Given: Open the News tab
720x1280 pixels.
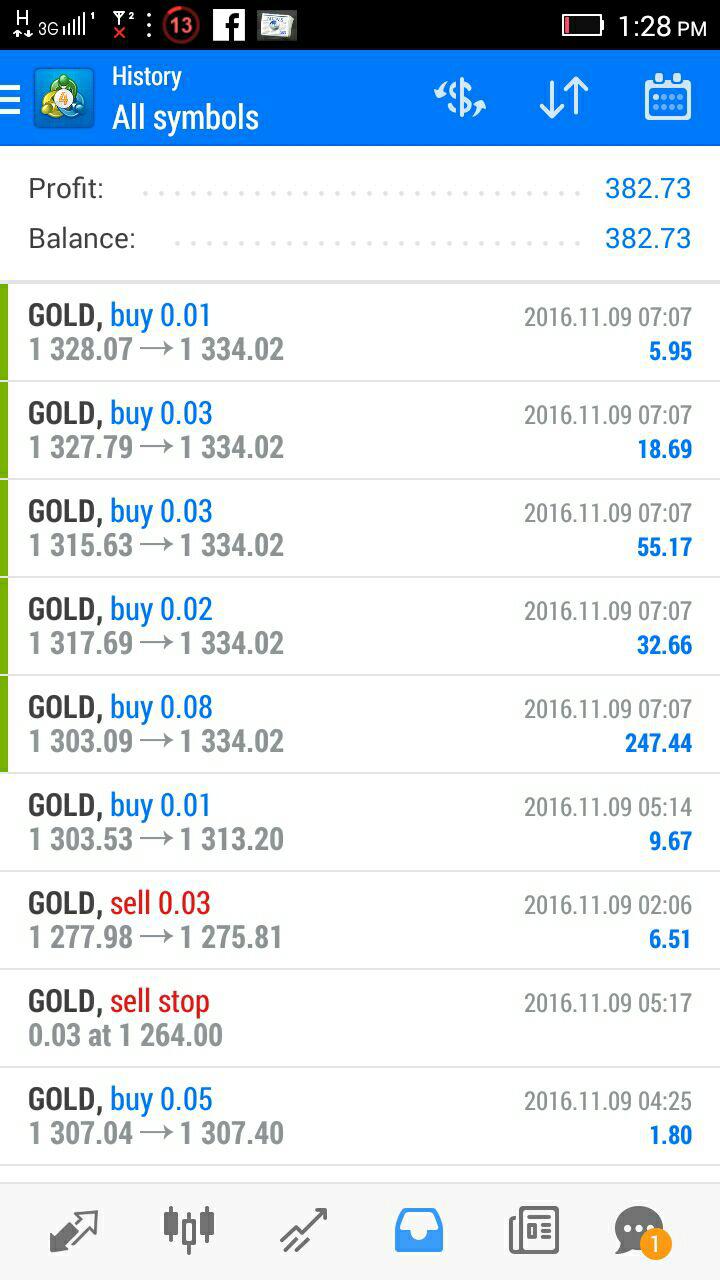Looking at the screenshot, I should point(533,1230).
